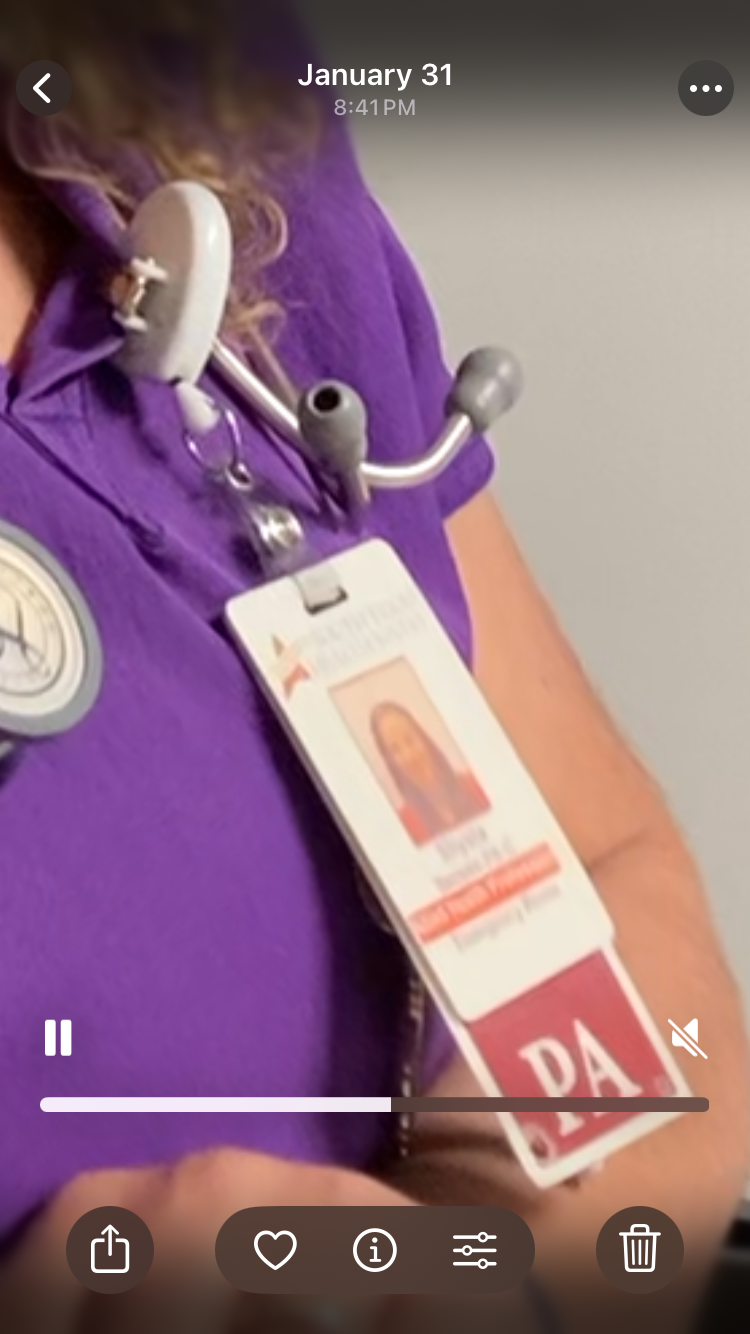
Task: Unmute the video sound
Action: click(688, 1038)
